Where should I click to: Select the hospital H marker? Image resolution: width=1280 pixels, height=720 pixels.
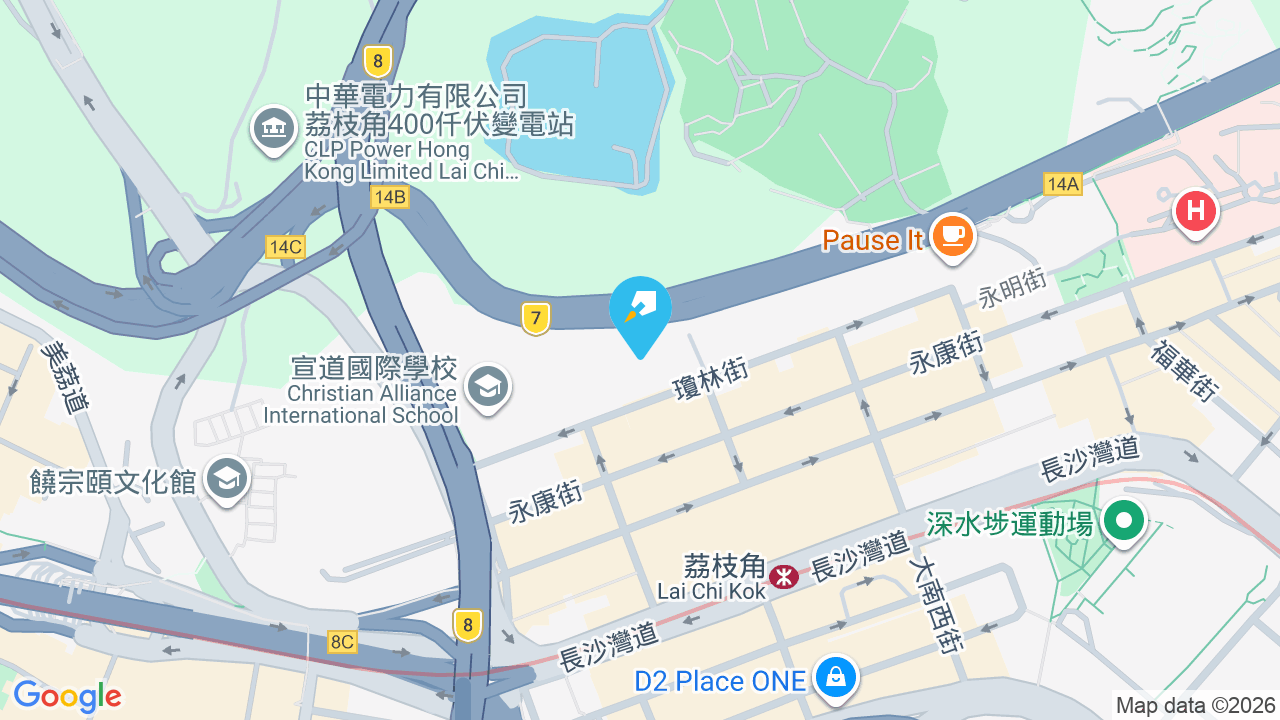tap(1195, 213)
